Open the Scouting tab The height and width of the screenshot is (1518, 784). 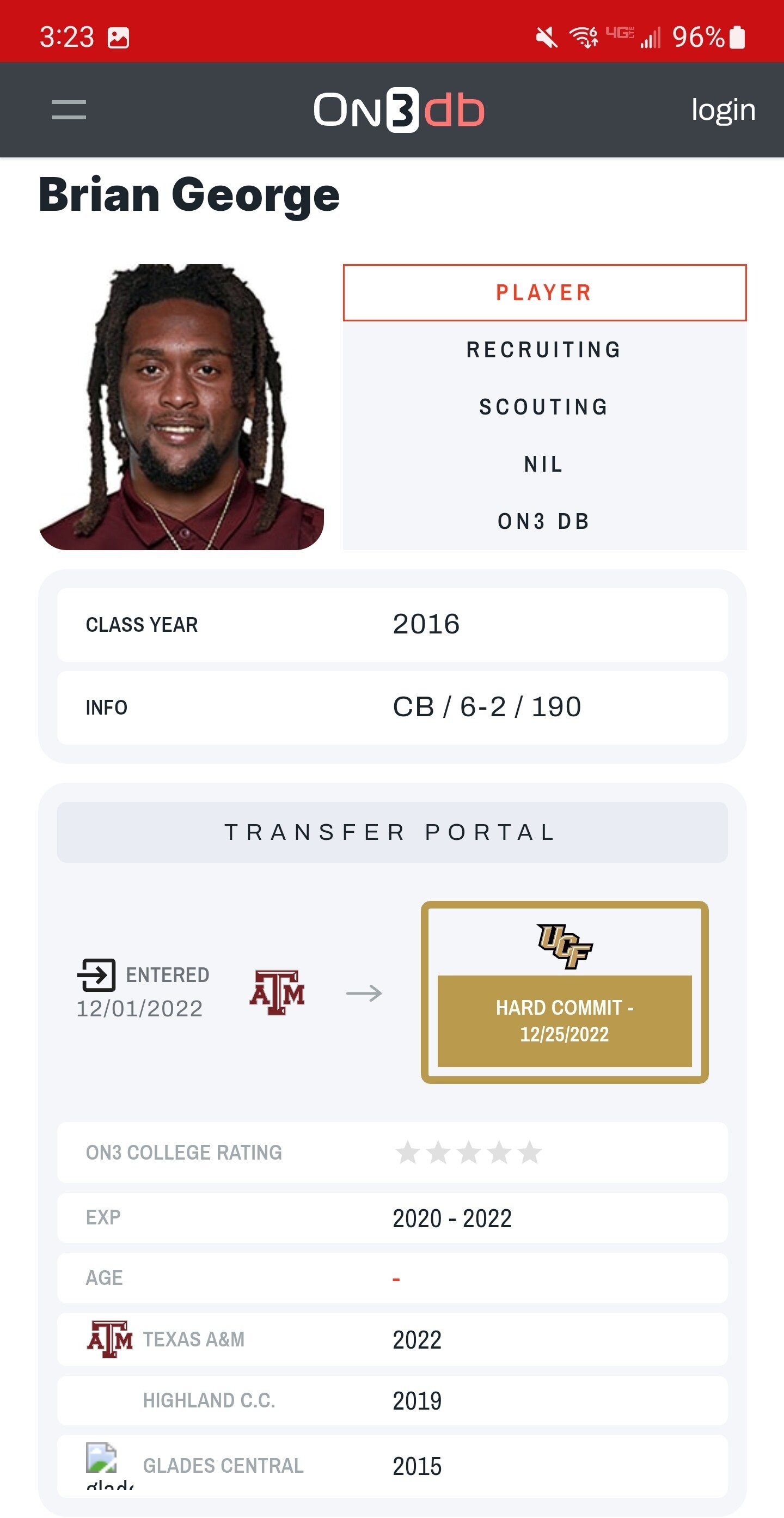(x=544, y=407)
